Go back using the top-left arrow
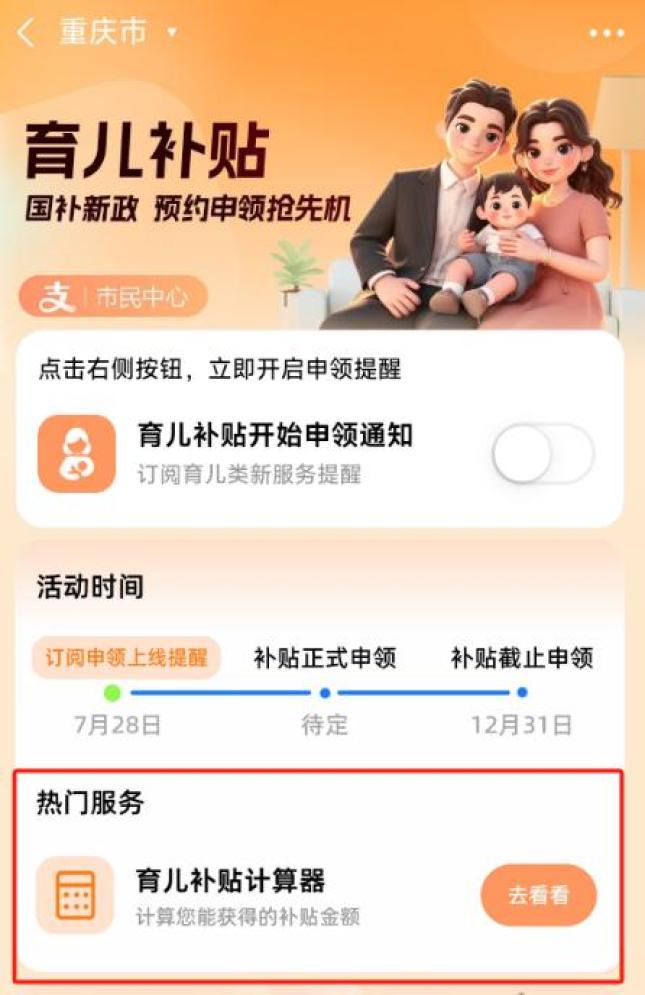 click(x=26, y=33)
